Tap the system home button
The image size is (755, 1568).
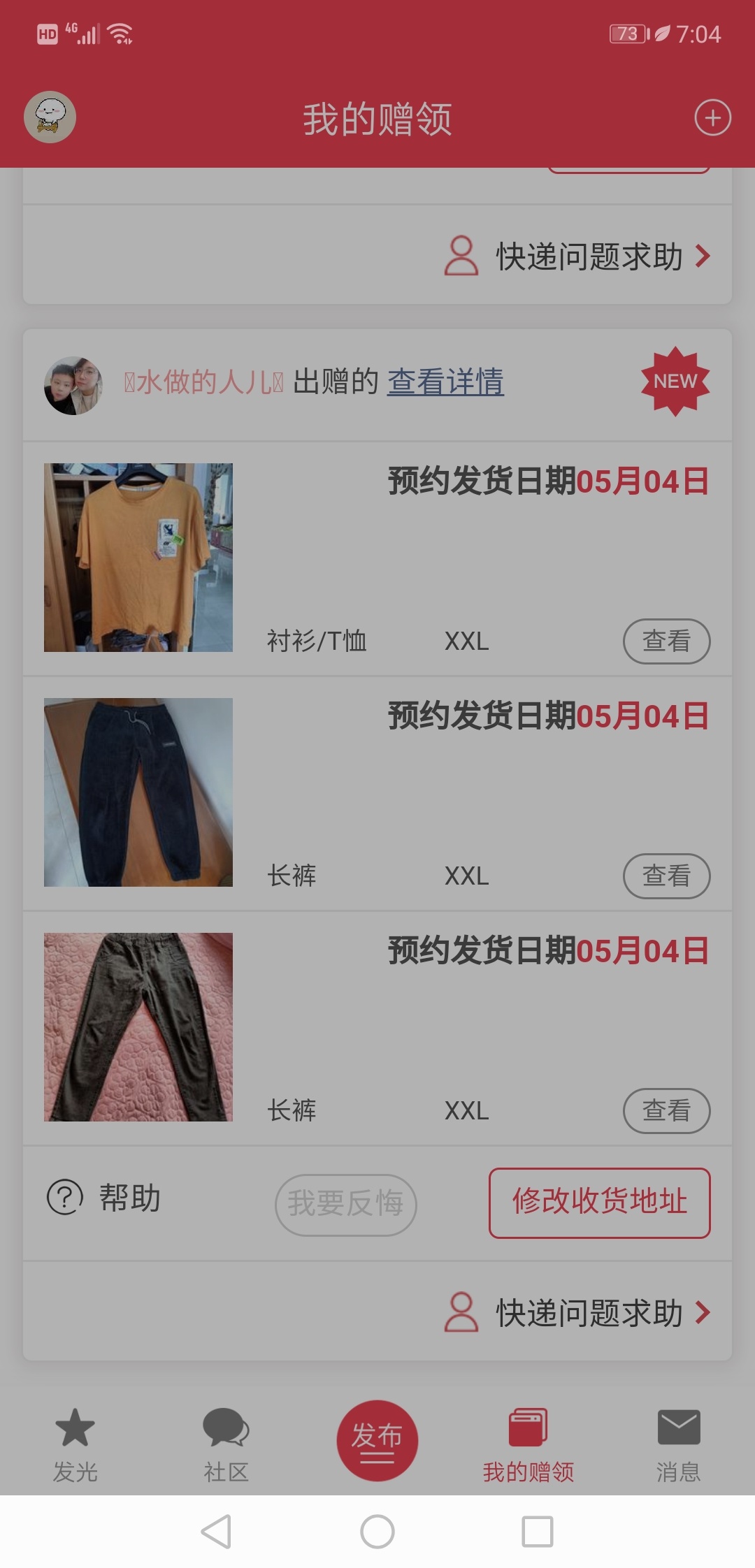tap(377, 1532)
